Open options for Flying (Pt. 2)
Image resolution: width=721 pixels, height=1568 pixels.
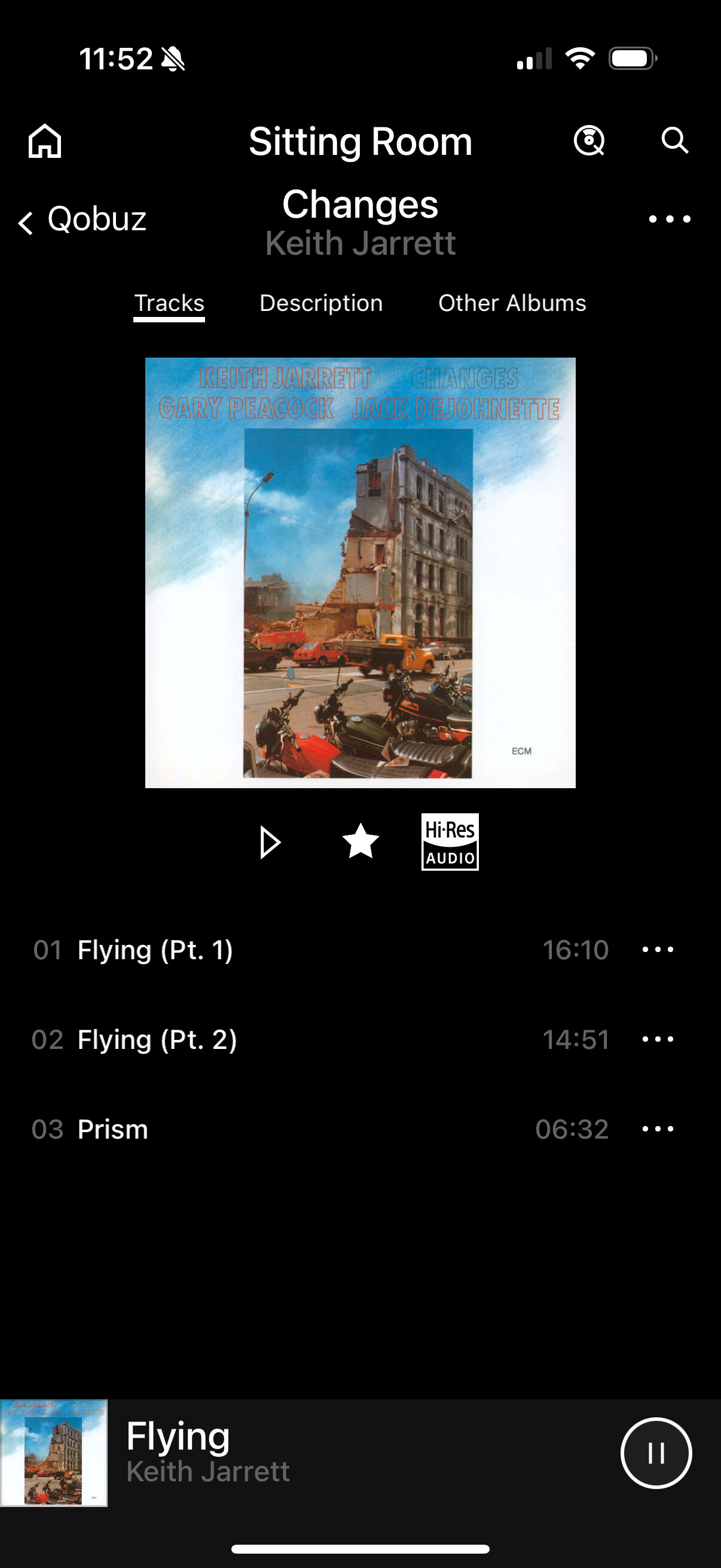658,1039
